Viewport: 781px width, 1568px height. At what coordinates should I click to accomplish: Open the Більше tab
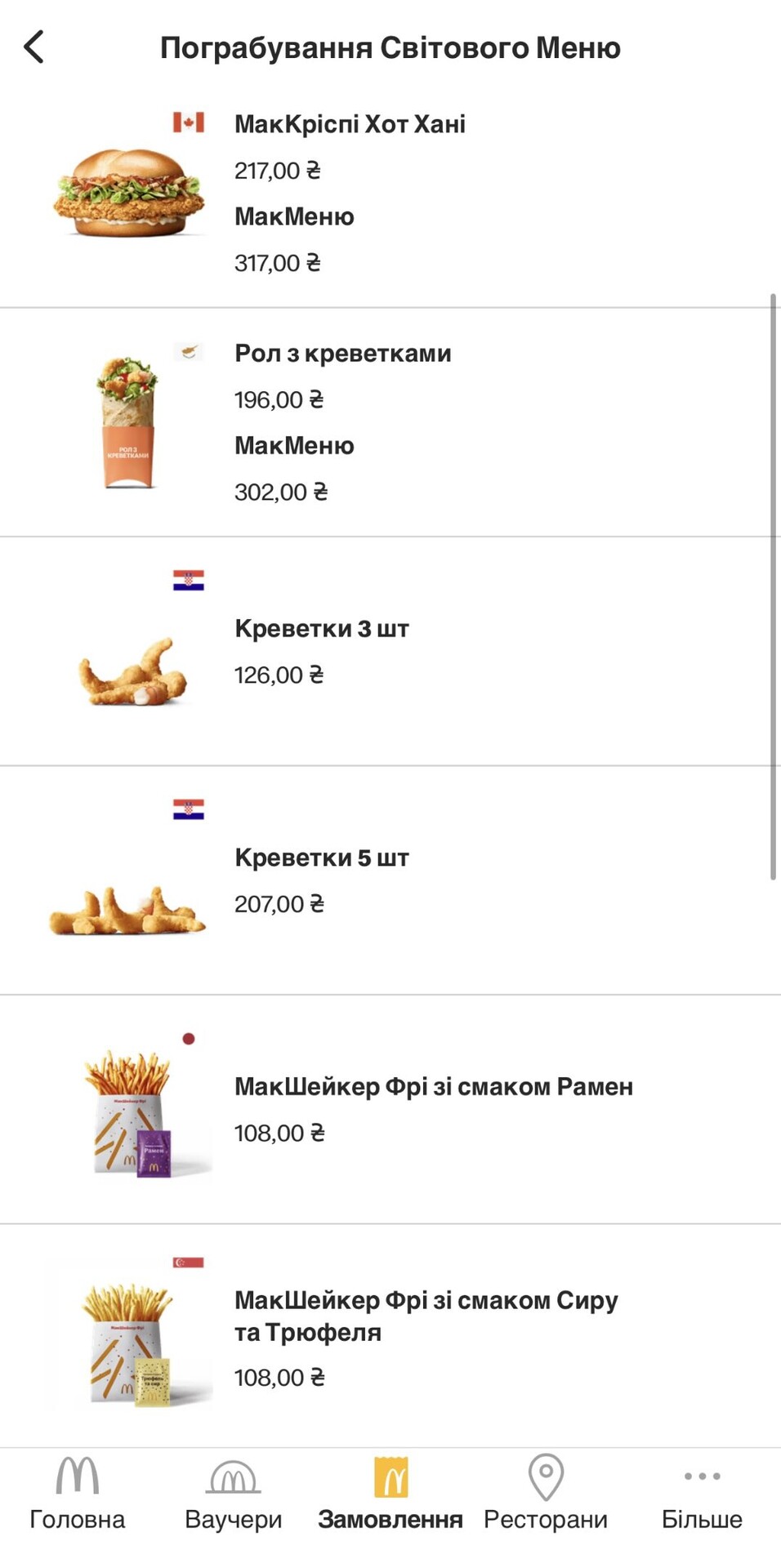coord(702,1494)
